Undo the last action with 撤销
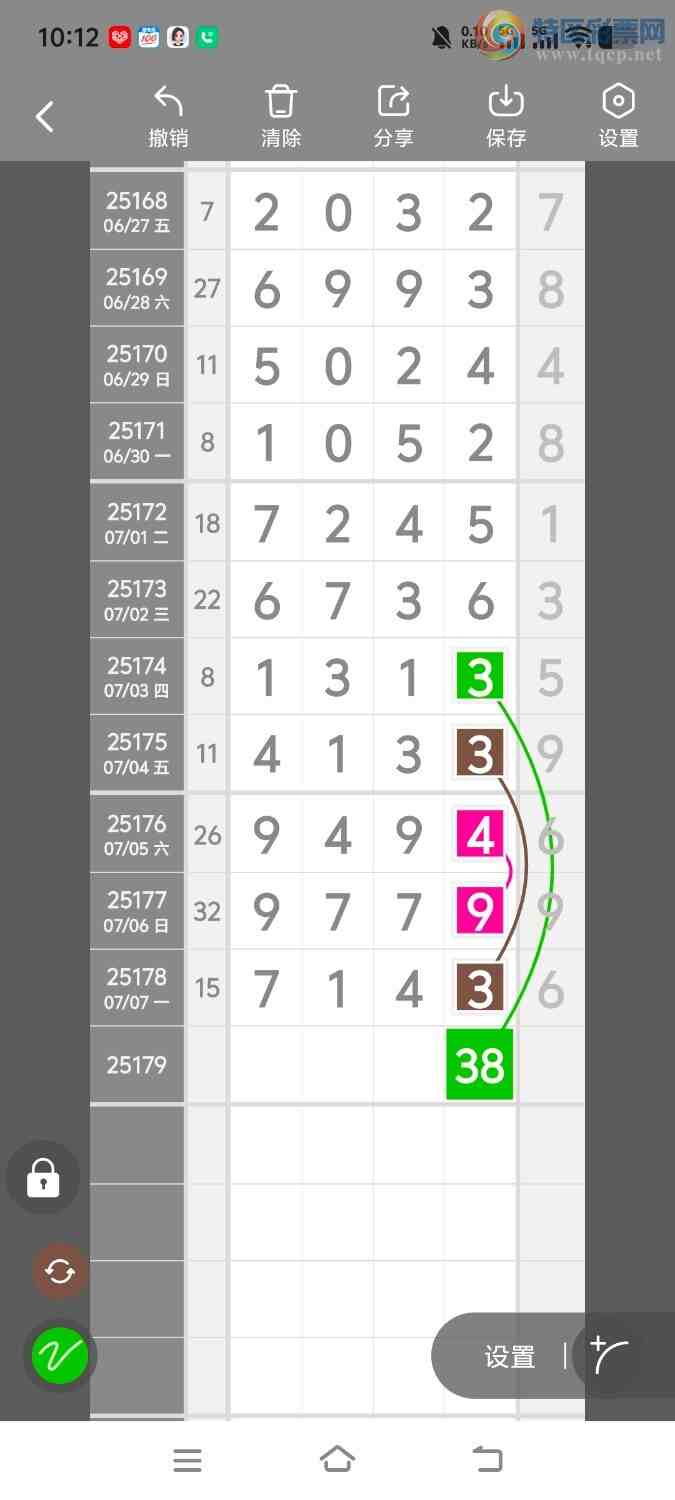 click(168, 117)
